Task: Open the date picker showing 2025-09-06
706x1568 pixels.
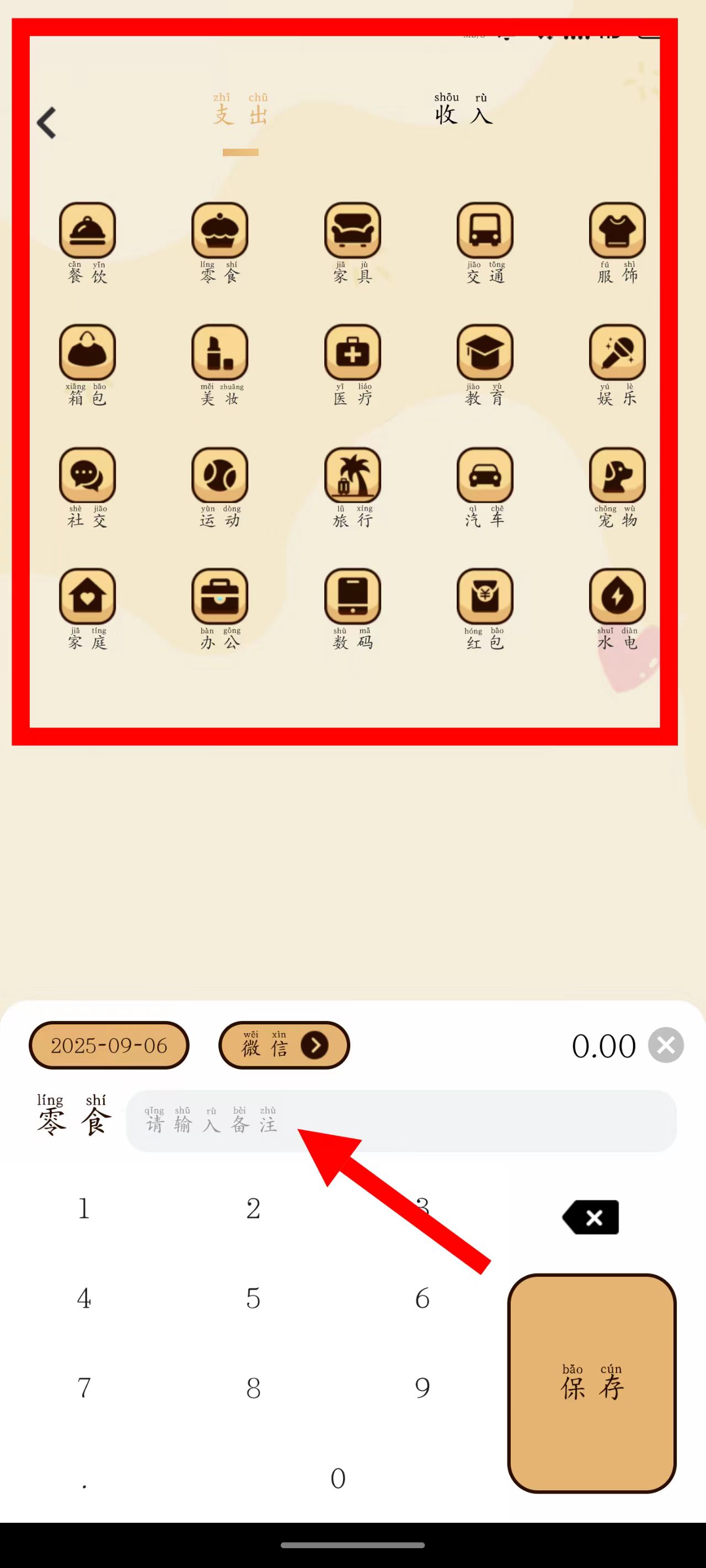Action: pyautogui.click(x=109, y=1045)
